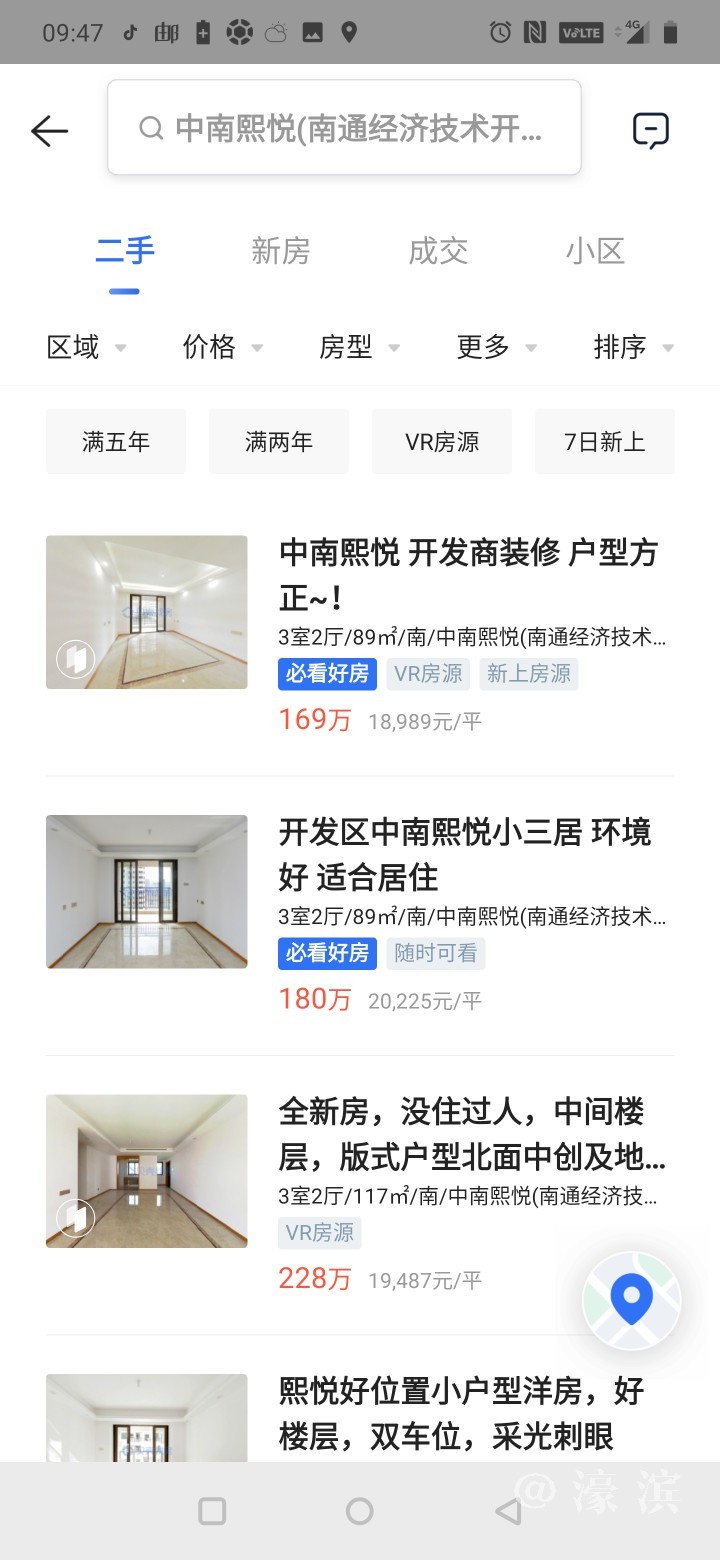Filter by 7日新上 chip
This screenshot has width=720, height=1560.
(x=604, y=441)
